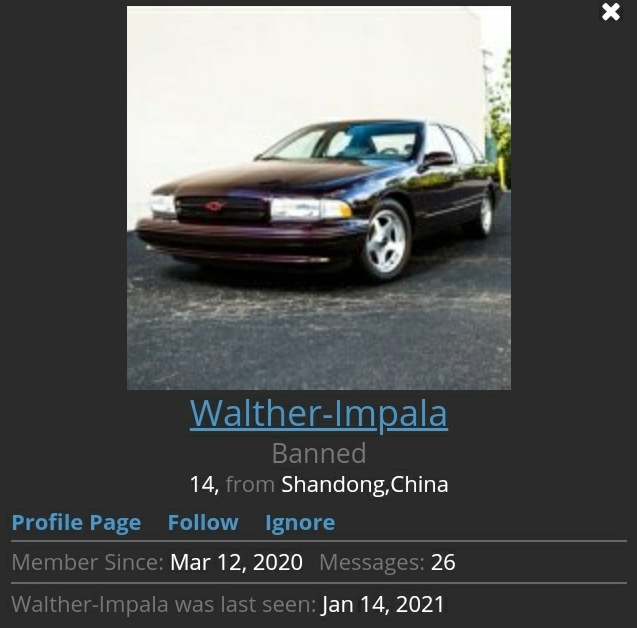This screenshot has width=637, height=628.
Task: Open Walther-Impala's Profile Page
Action: (x=76, y=523)
